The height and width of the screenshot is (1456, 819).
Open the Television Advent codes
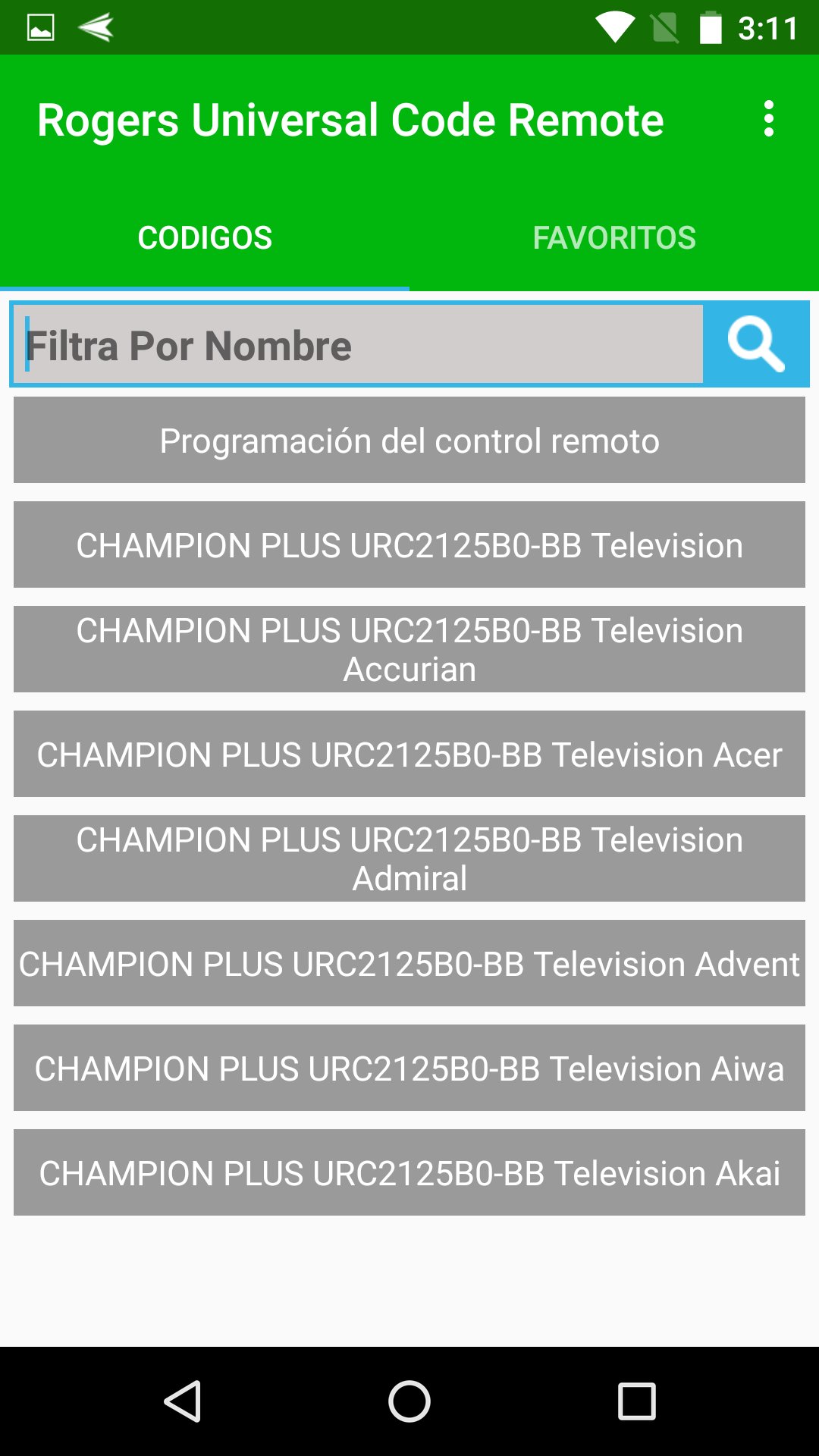(409, 964)
